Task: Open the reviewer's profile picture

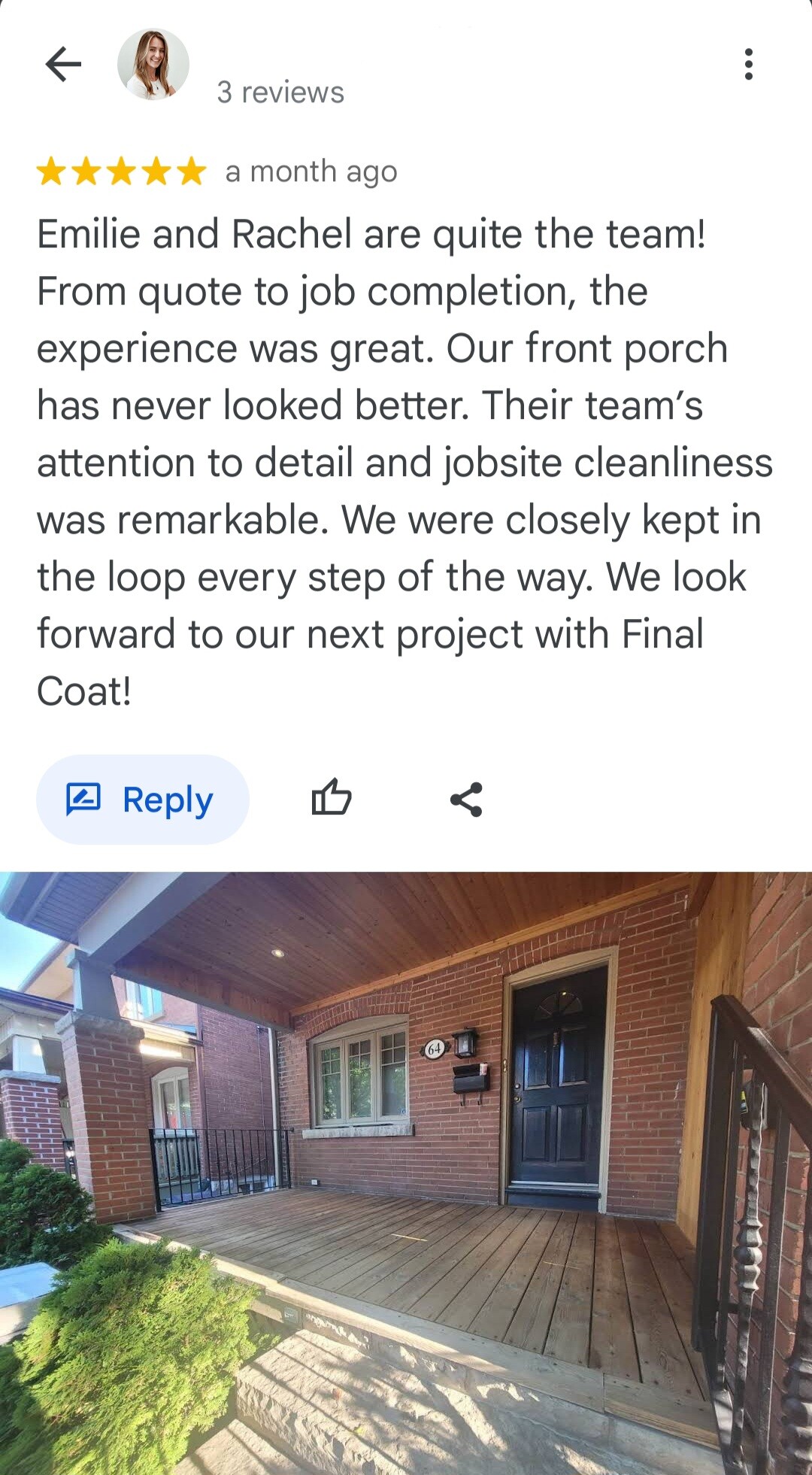Action: 153,65
